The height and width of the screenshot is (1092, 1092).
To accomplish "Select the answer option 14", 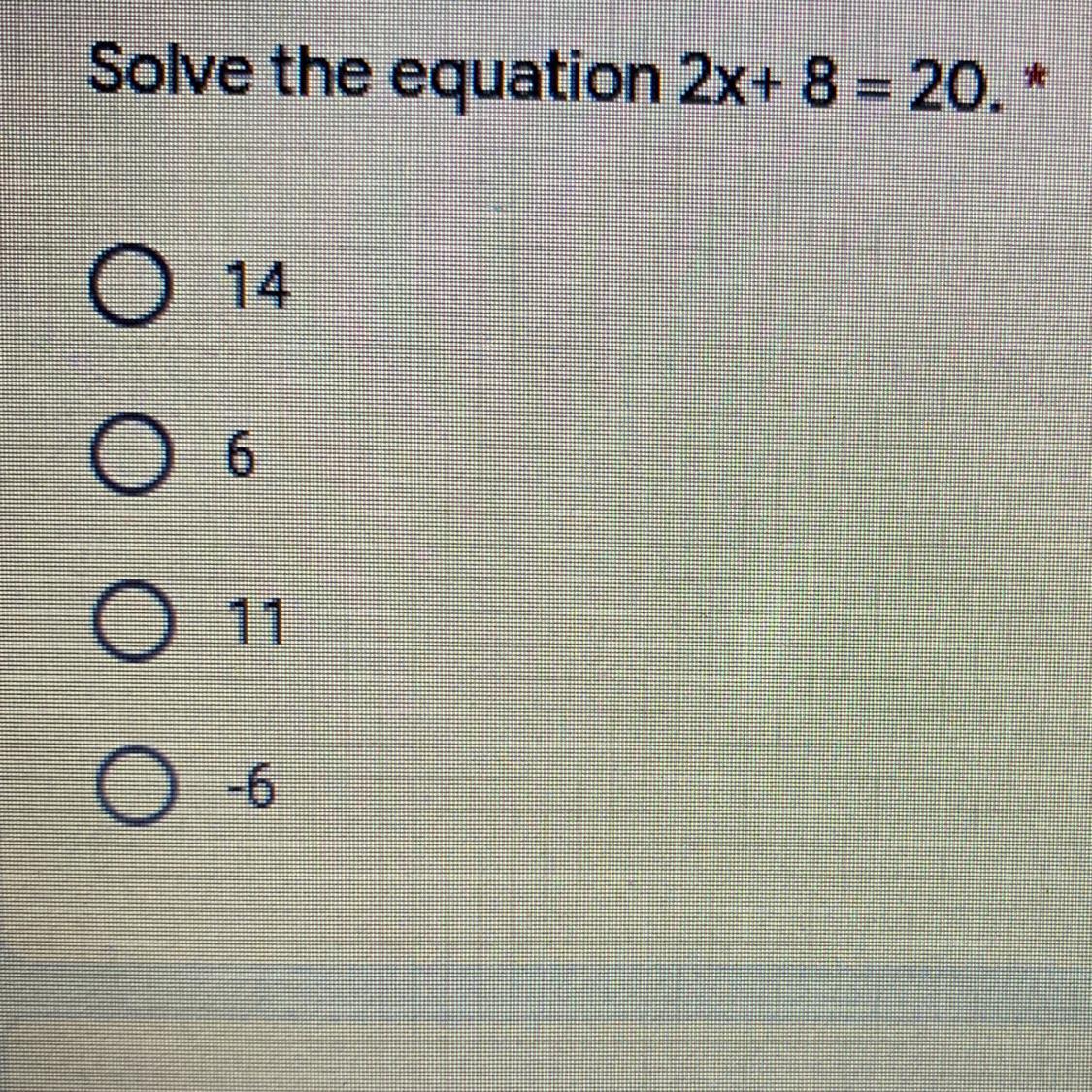I will [x=129, y=284].
